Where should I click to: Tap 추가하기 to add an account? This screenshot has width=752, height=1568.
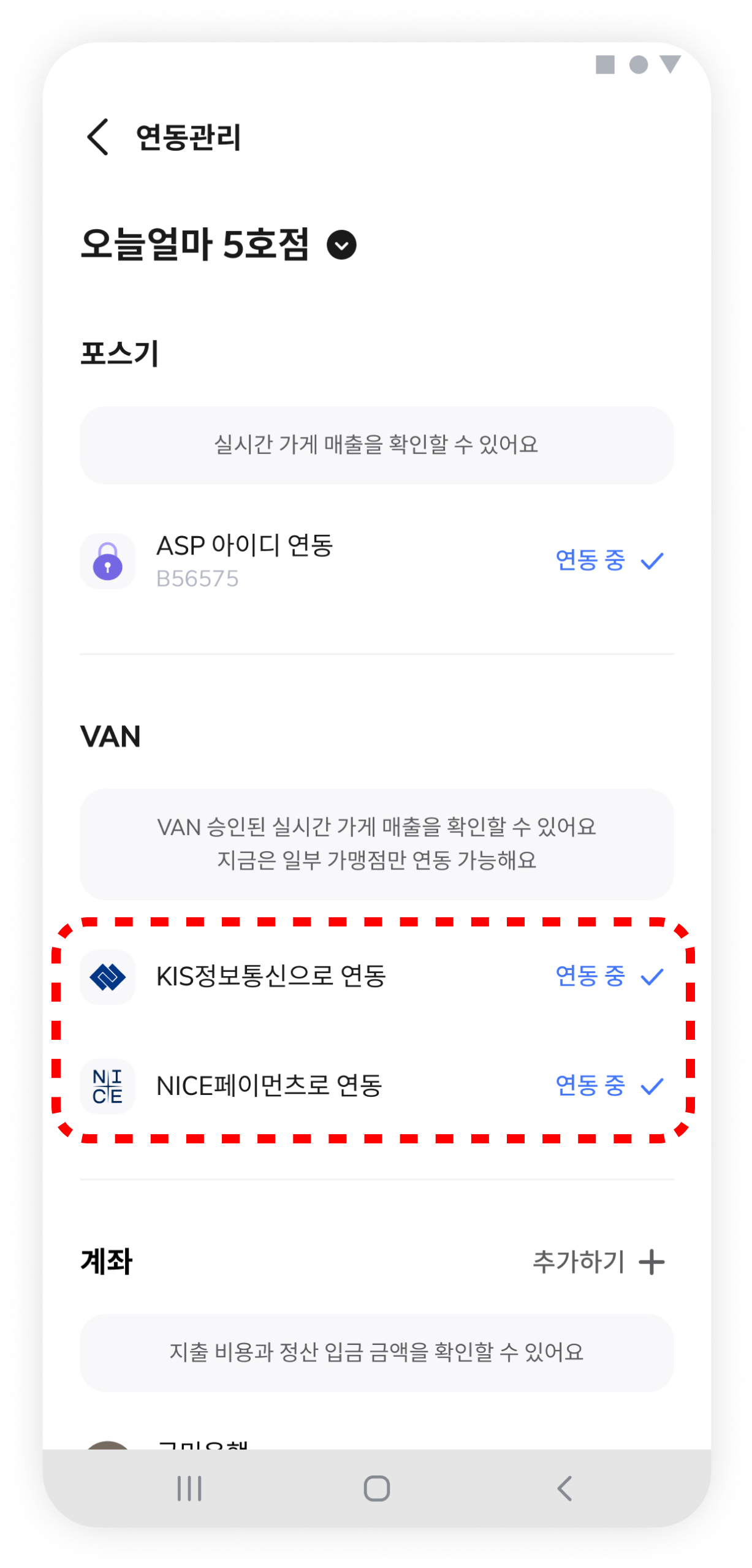tap(598, 1261)
